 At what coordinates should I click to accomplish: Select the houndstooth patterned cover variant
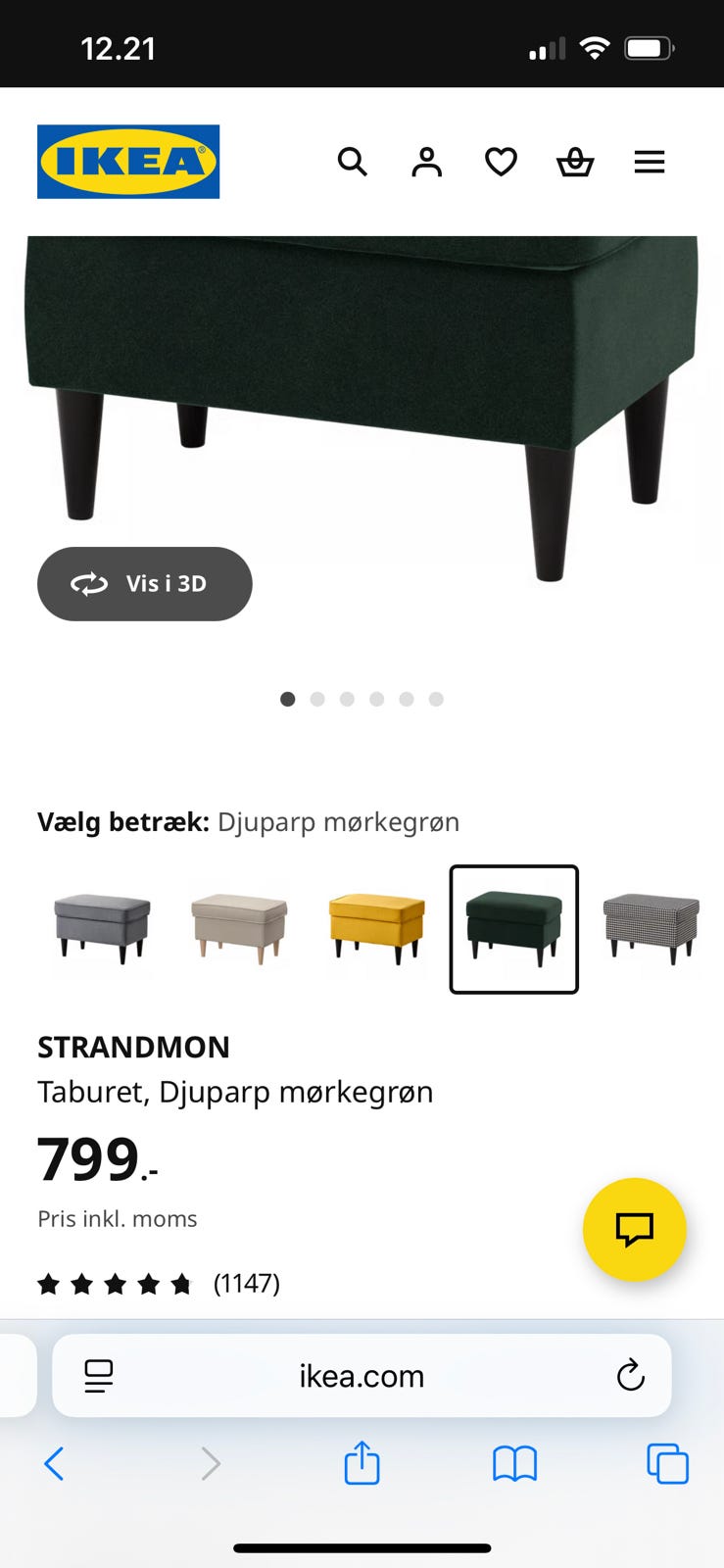click(x=652, y=927)
